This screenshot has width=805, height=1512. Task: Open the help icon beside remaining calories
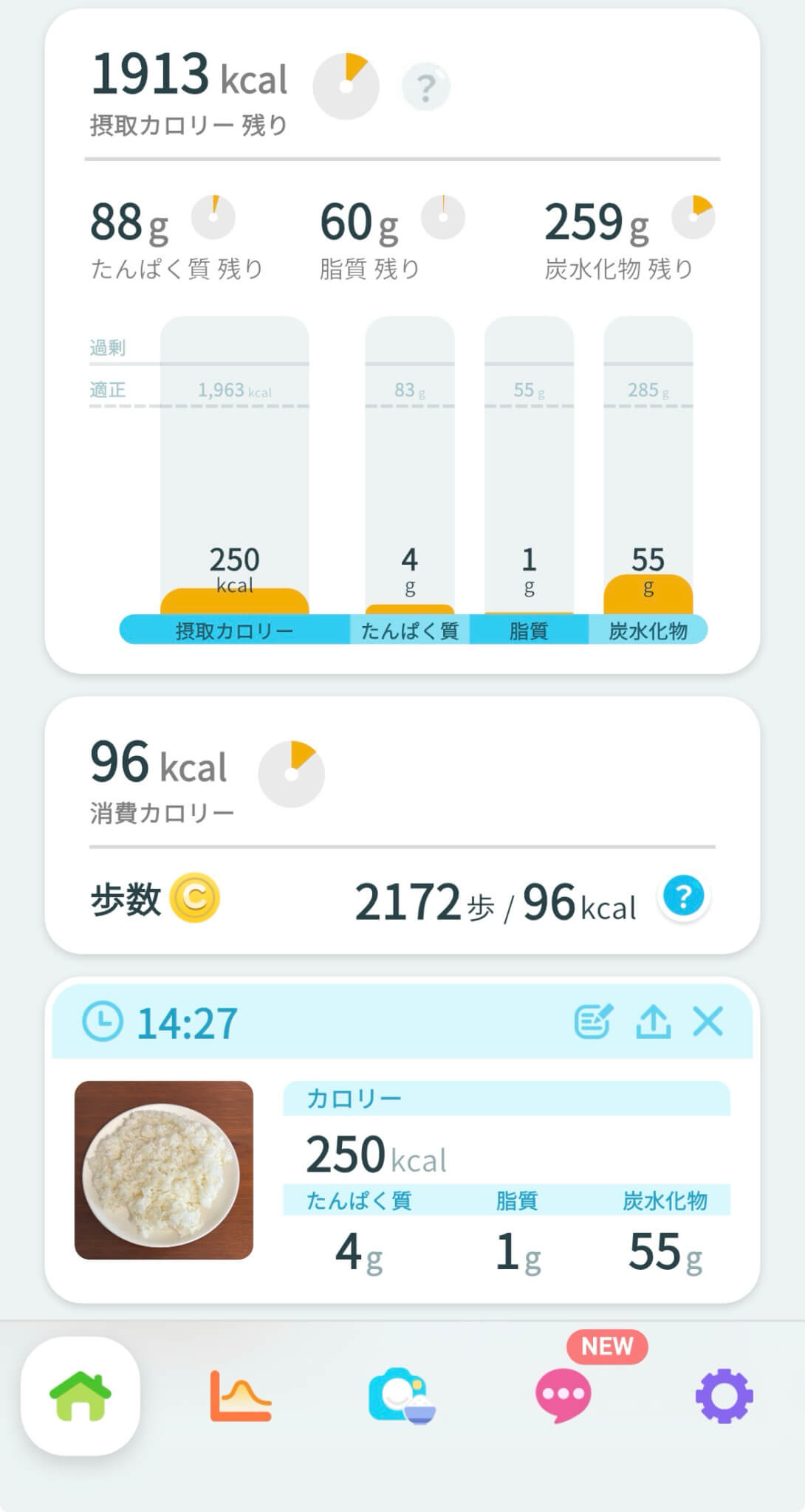pyautogui.click(x=425, y=87)
